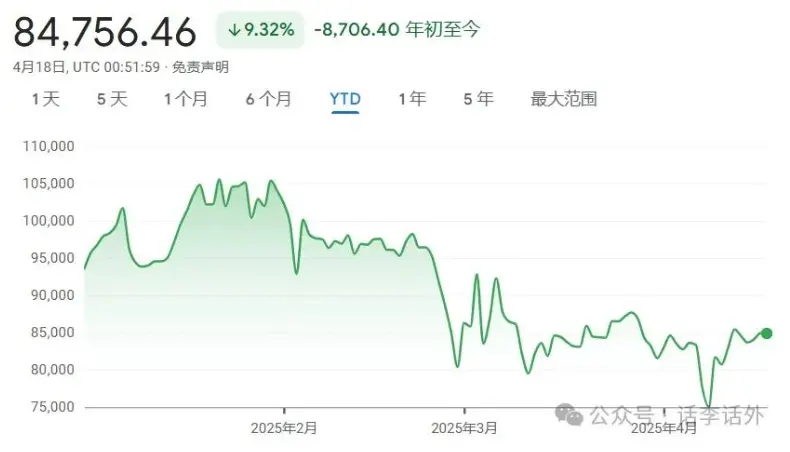Switch to the 6个月 range
The height and width of the screenshot is (452, 790).
268,99
